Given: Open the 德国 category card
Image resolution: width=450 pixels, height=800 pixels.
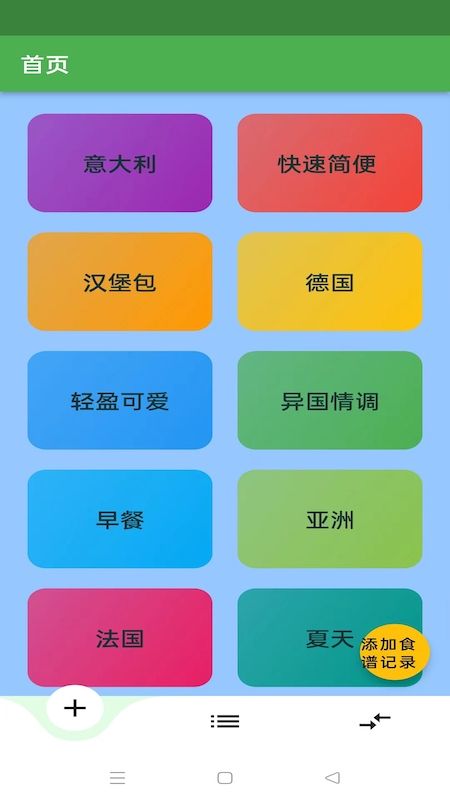Looking at the screenshot, I should (x=330, y=282).
